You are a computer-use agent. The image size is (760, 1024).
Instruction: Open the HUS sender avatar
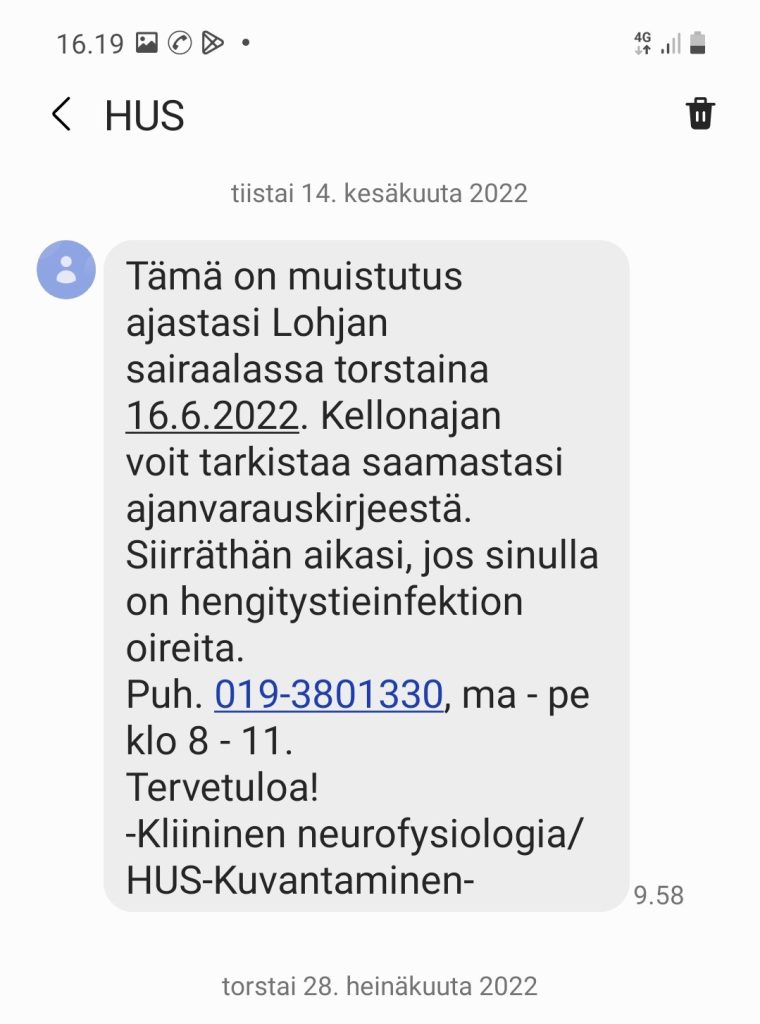(66, 270)
